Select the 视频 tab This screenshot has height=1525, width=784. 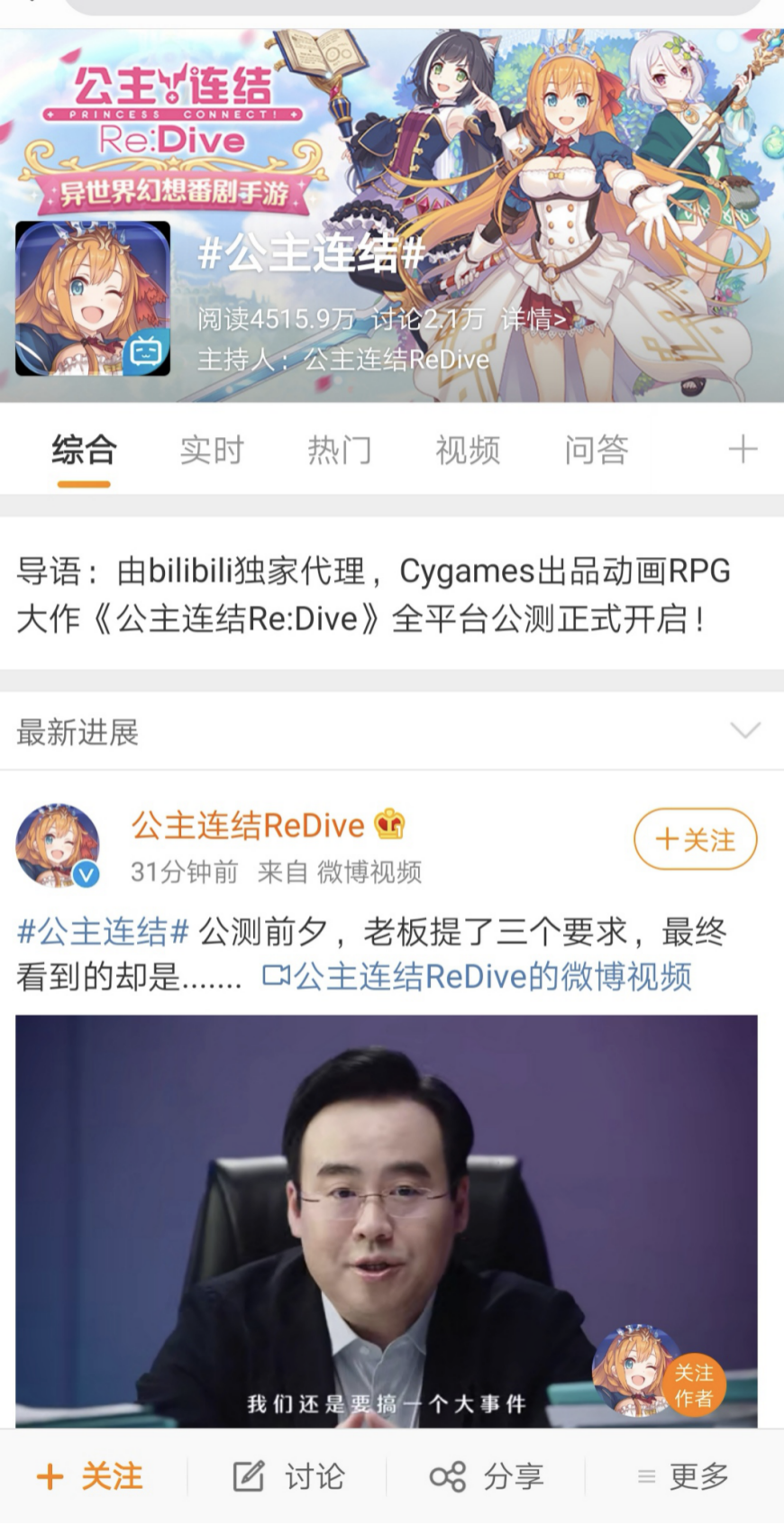tap(468, 450)
